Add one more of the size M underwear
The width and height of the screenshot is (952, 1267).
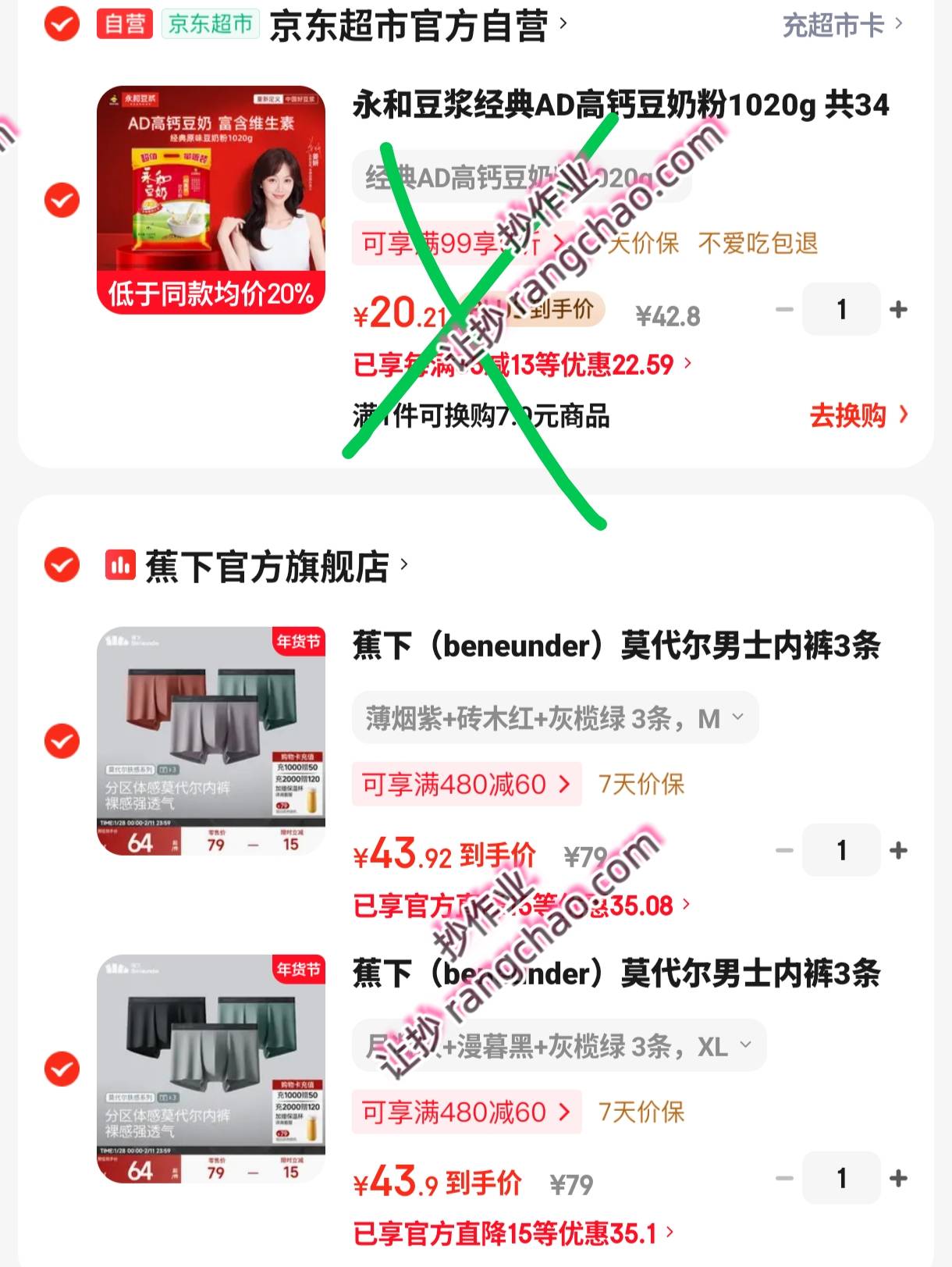click(898, 850)
